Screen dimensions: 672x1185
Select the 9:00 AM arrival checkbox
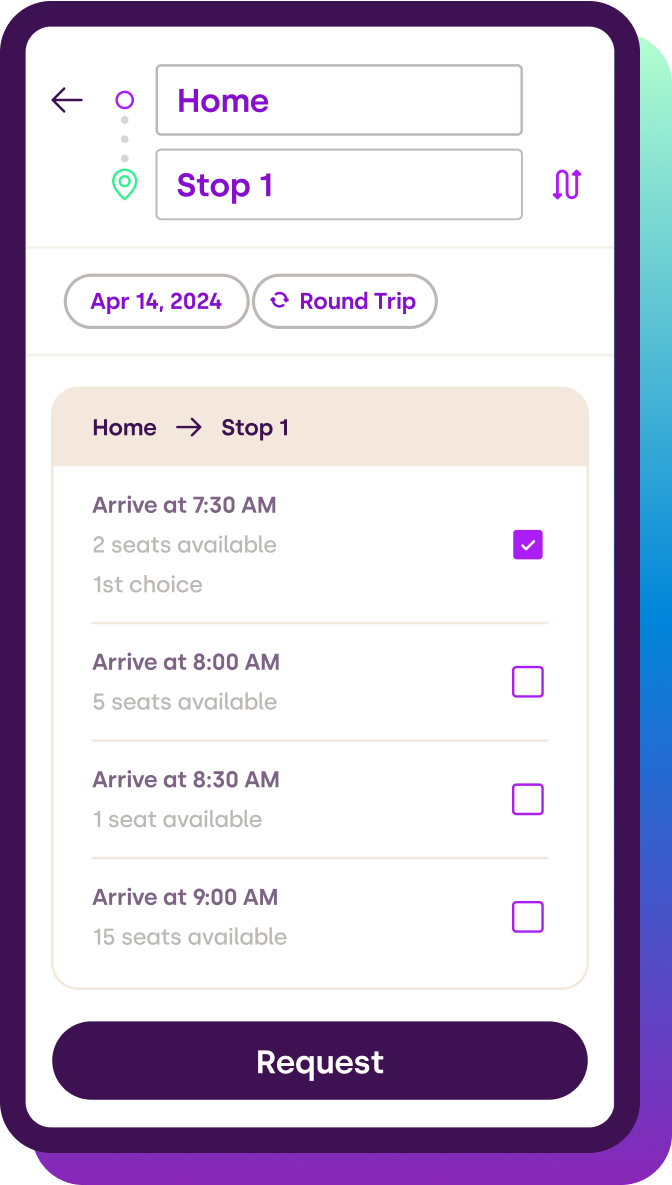pyautogui.click(x=528, y=917)
